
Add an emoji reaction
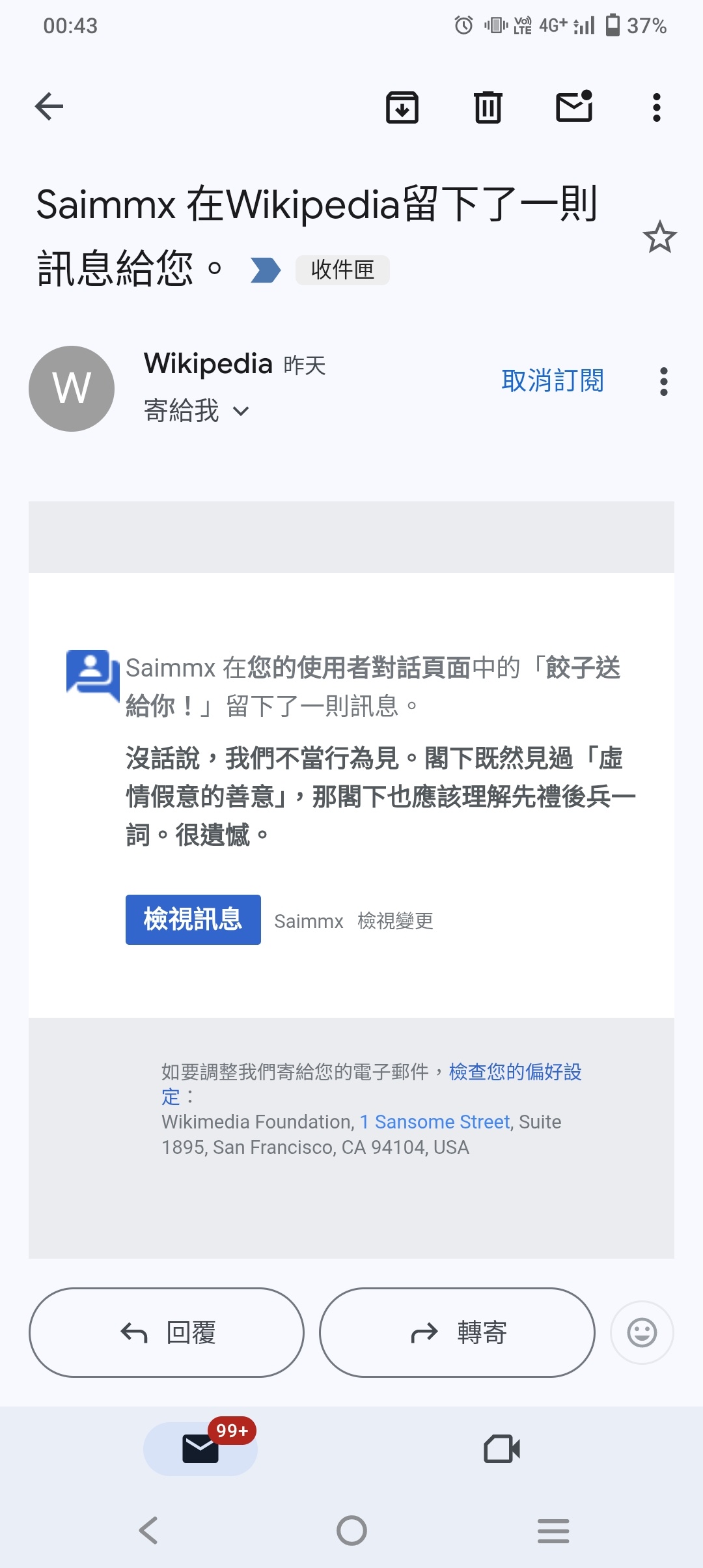coord(642,1332)
